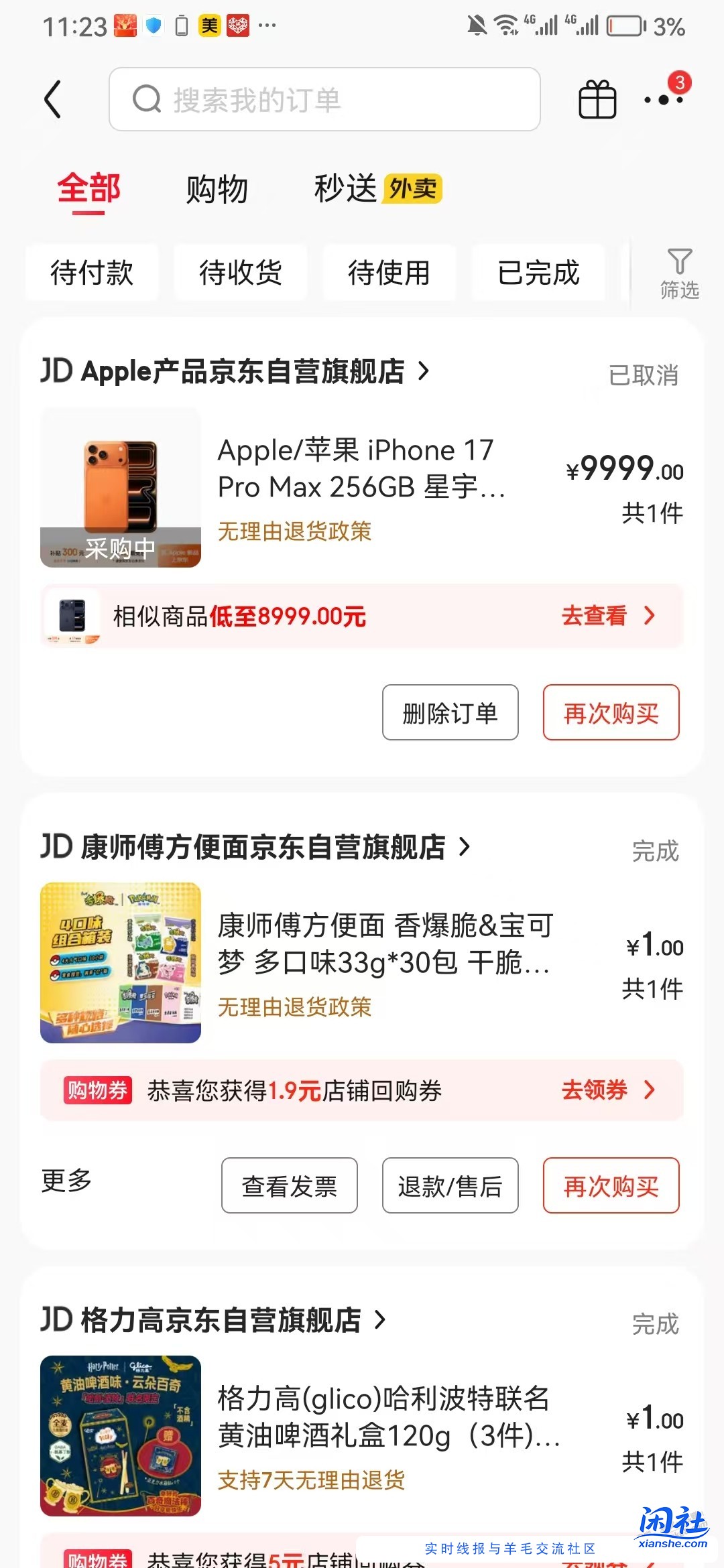Open the order search field

324,101
